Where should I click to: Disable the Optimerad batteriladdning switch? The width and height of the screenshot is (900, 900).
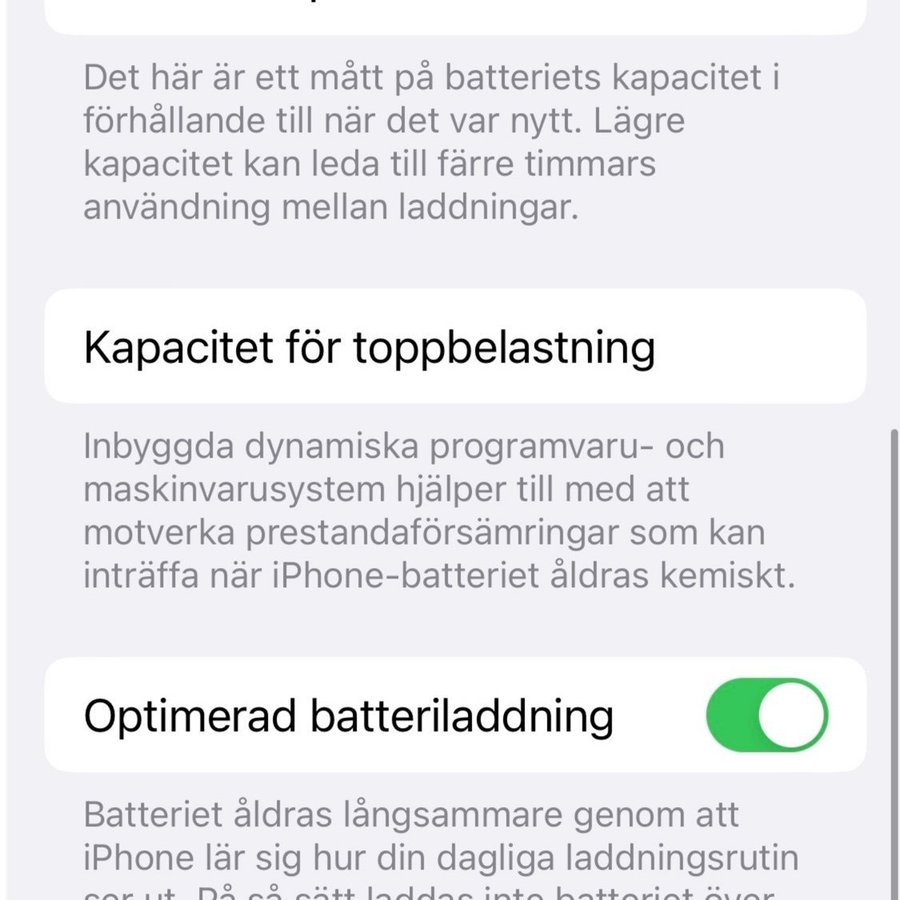[767, 715]
